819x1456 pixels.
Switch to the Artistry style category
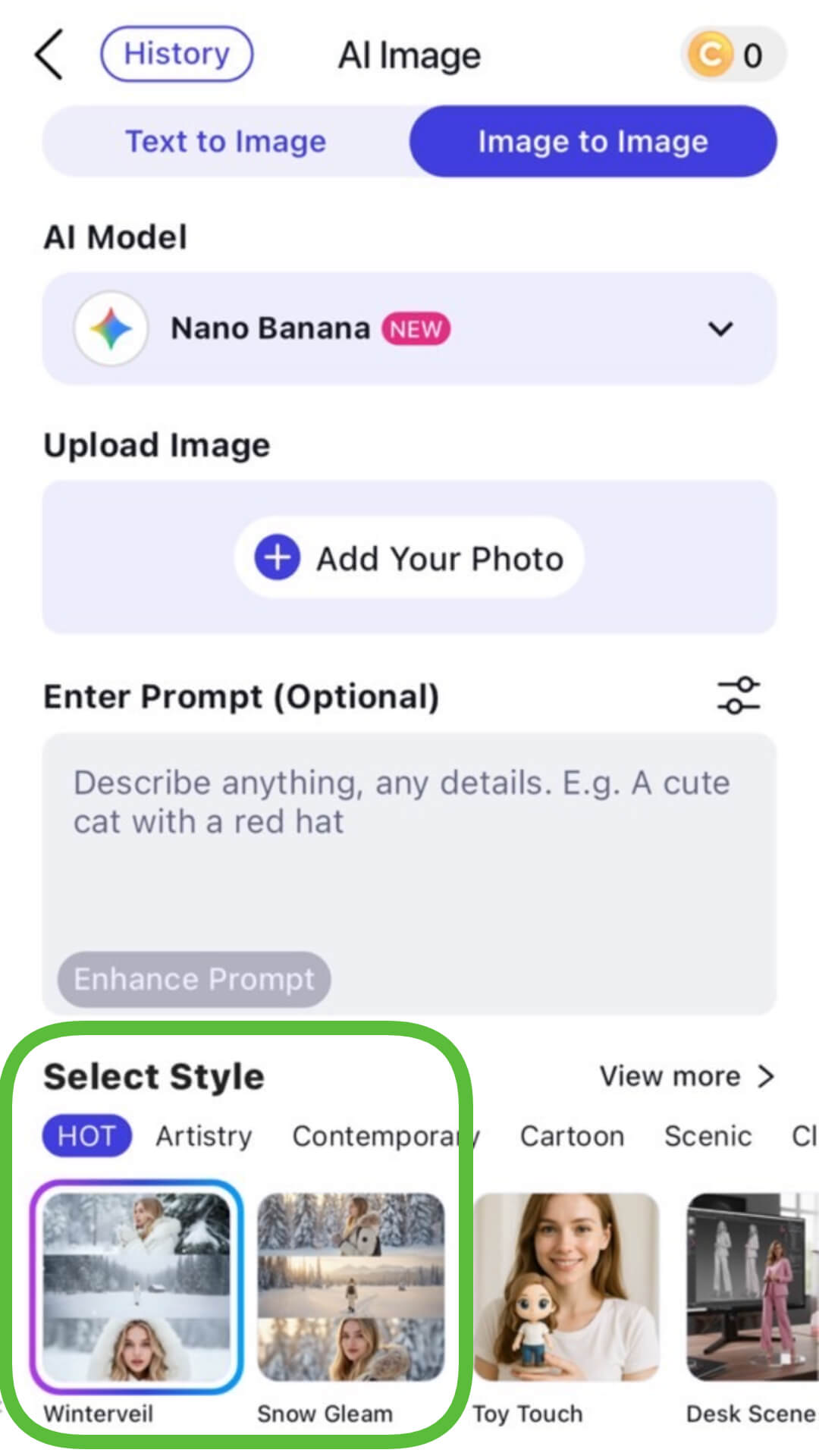204,1136
